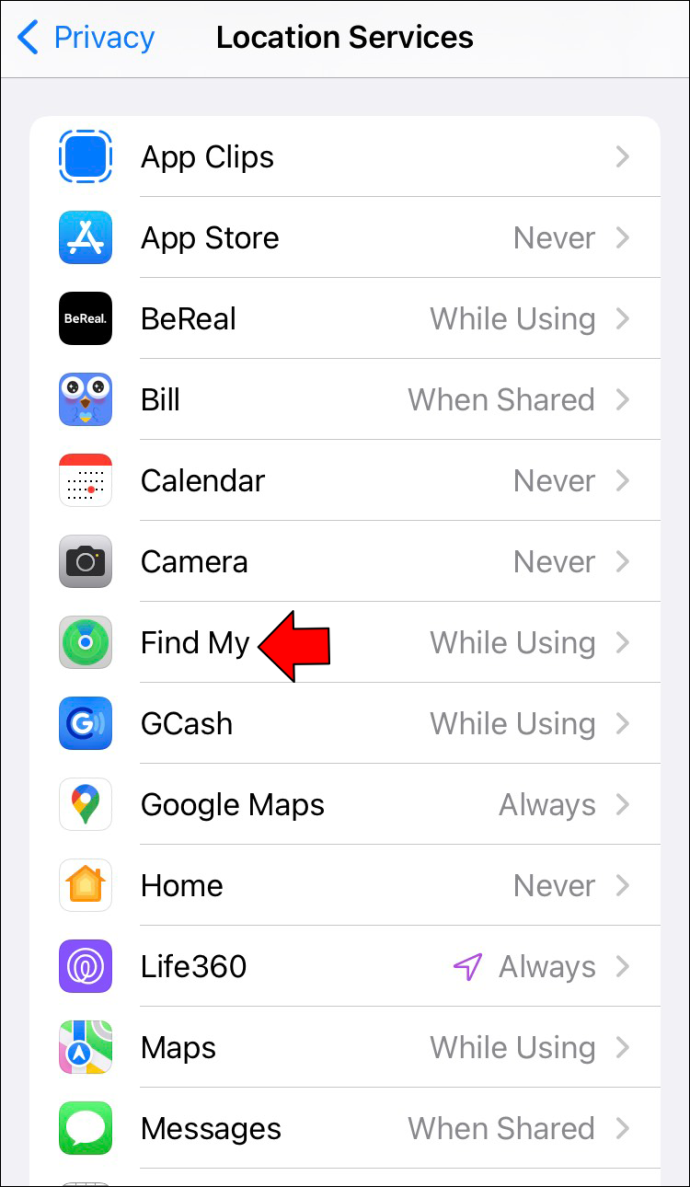Open Messages location permission
This screenshot has height=1187, width=690.
click(345, 1129)
